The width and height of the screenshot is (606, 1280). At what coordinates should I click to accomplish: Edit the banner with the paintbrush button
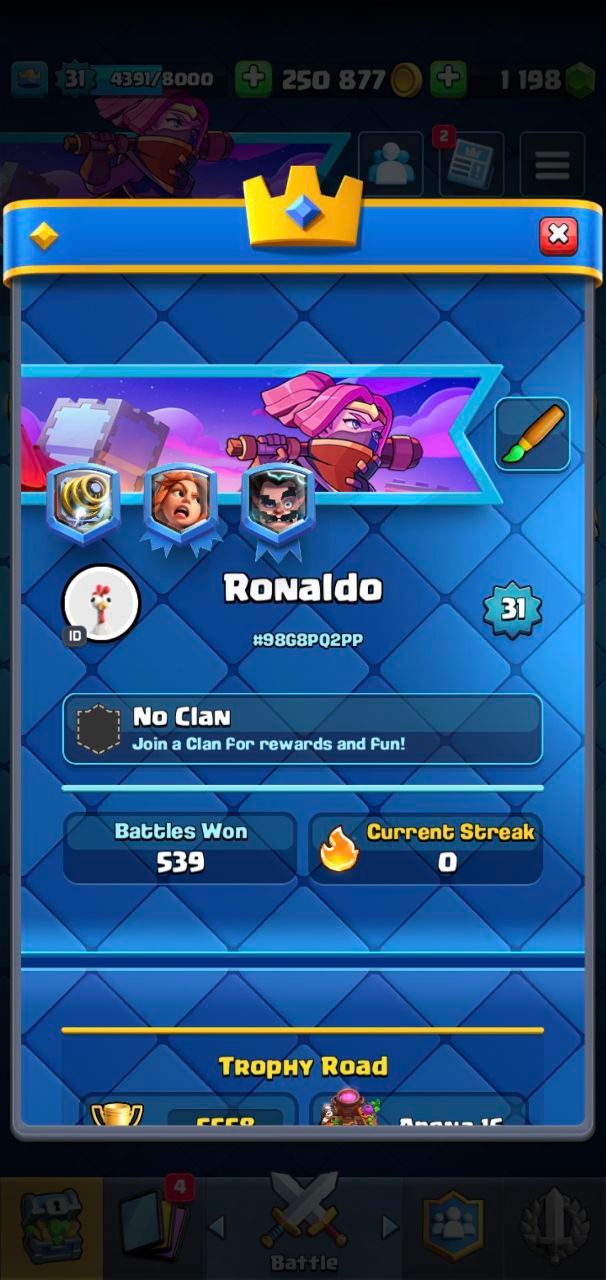[x=532, y=435]
